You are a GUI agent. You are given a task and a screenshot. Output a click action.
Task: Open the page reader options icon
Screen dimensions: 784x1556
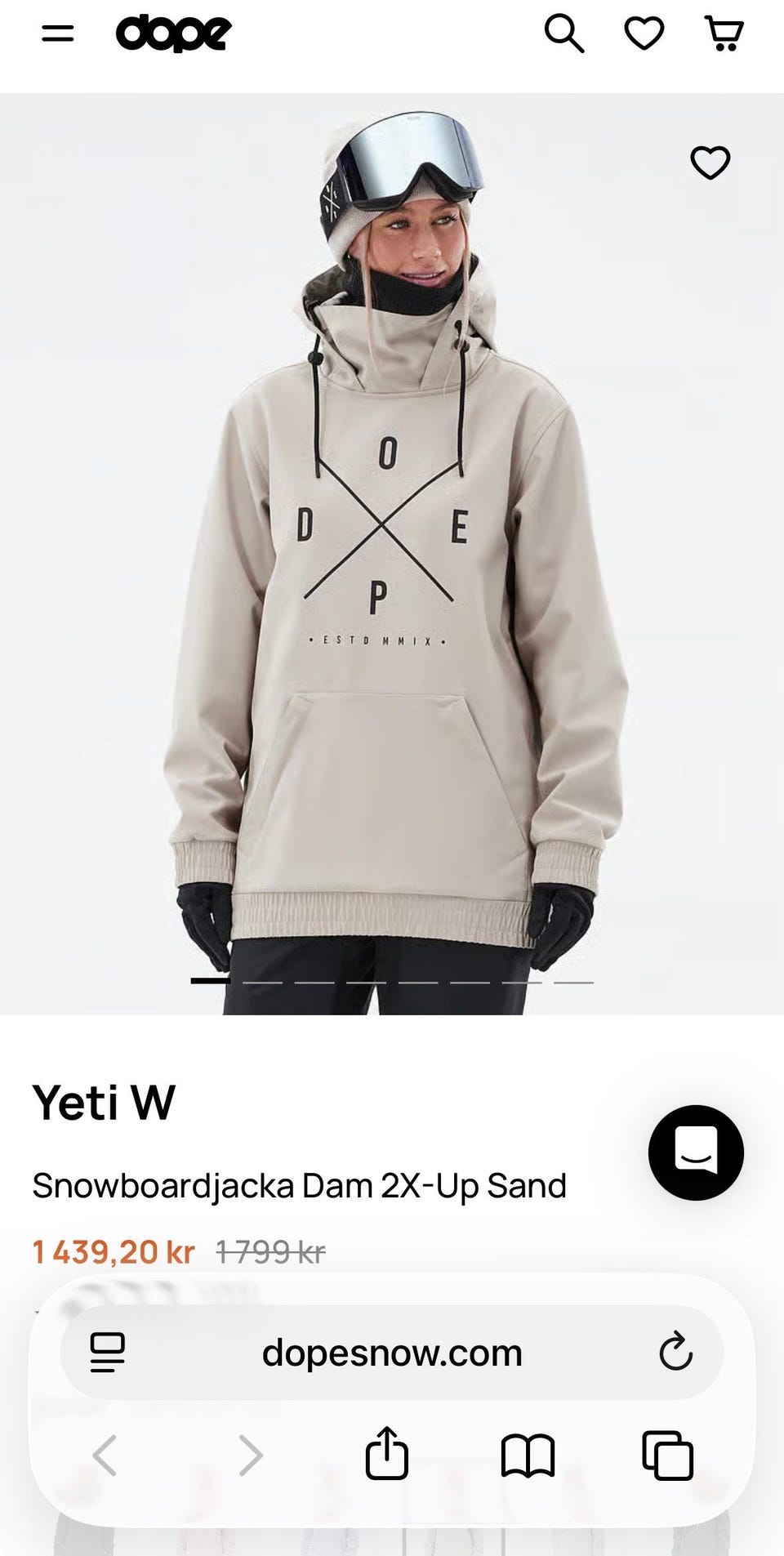coord(108,1353)
